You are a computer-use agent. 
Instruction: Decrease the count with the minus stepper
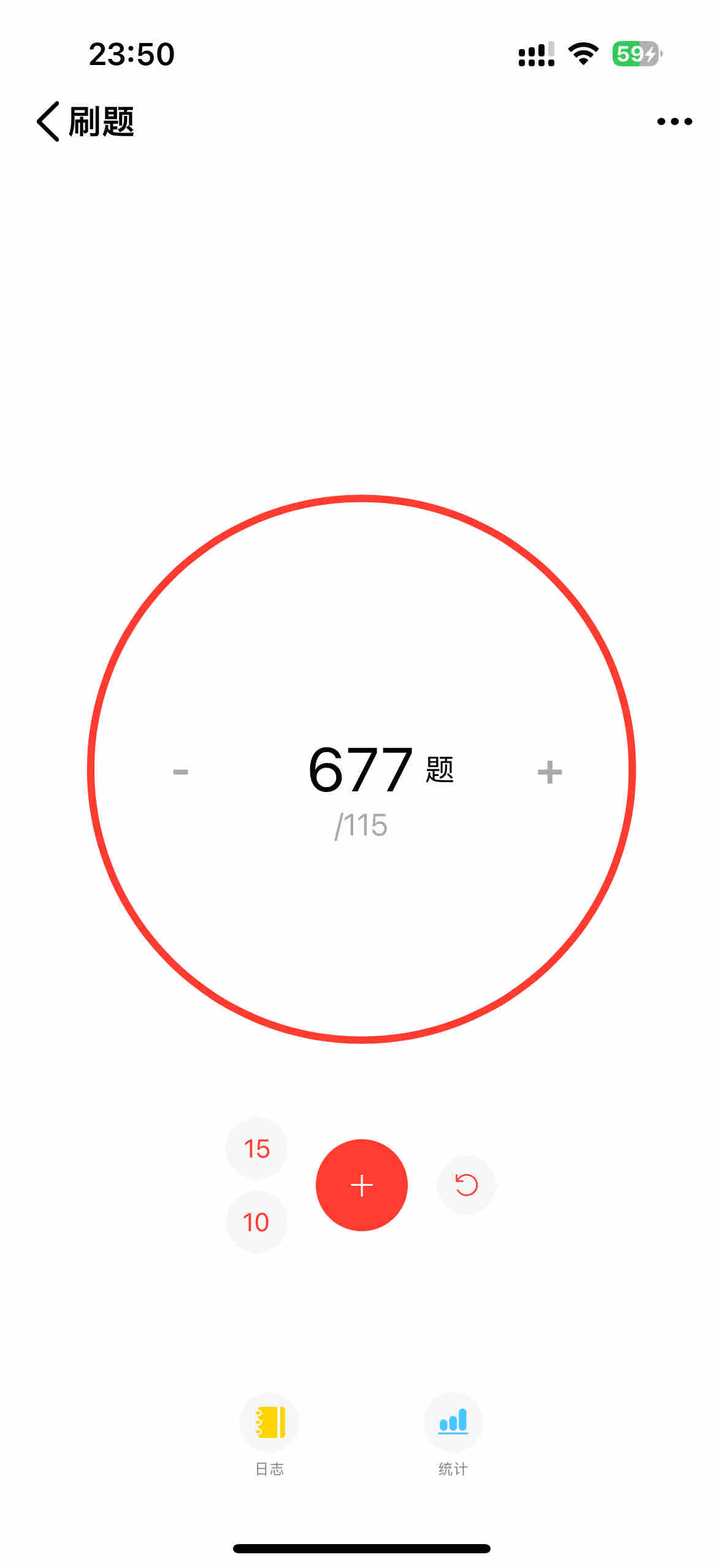(x=180, y=772)
